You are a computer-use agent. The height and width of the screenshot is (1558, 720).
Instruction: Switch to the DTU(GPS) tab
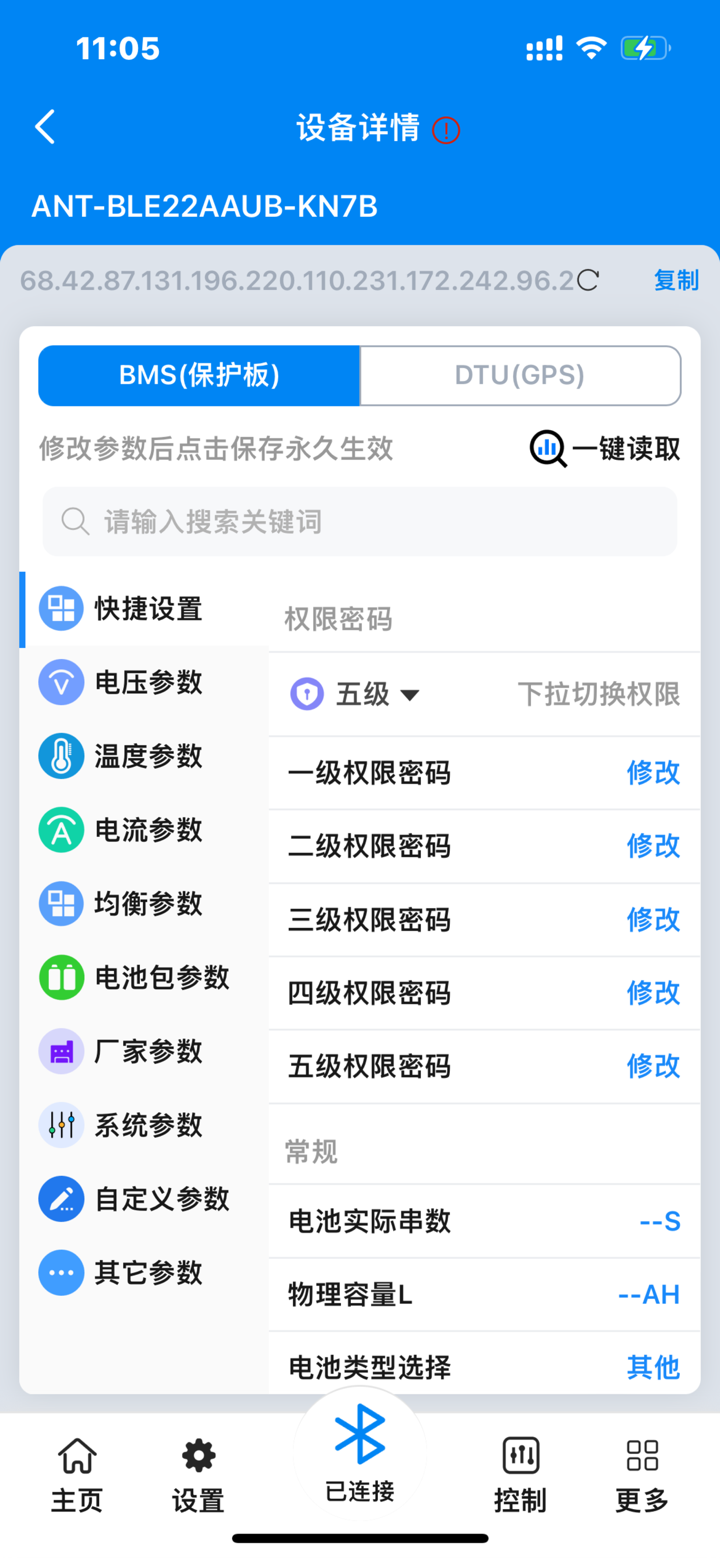pos(520,375)
